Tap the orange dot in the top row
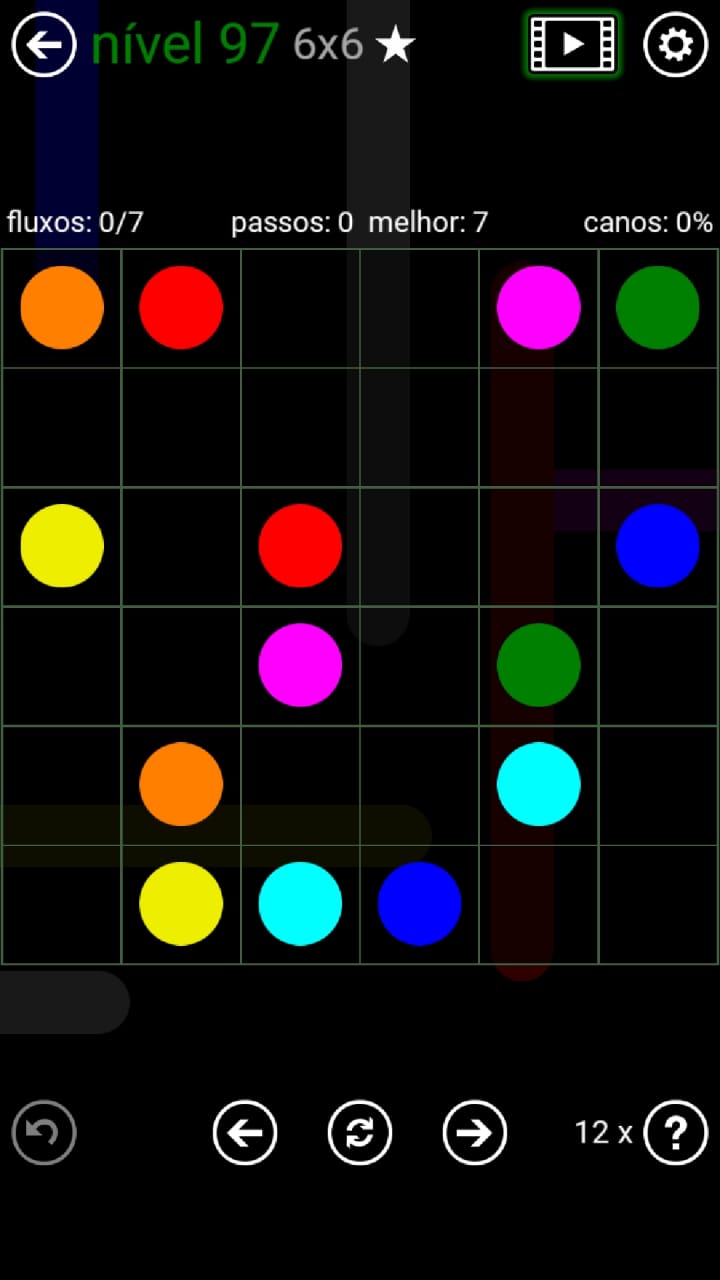The width and height of the screenshot is (720, 1280). click(62, 307)
